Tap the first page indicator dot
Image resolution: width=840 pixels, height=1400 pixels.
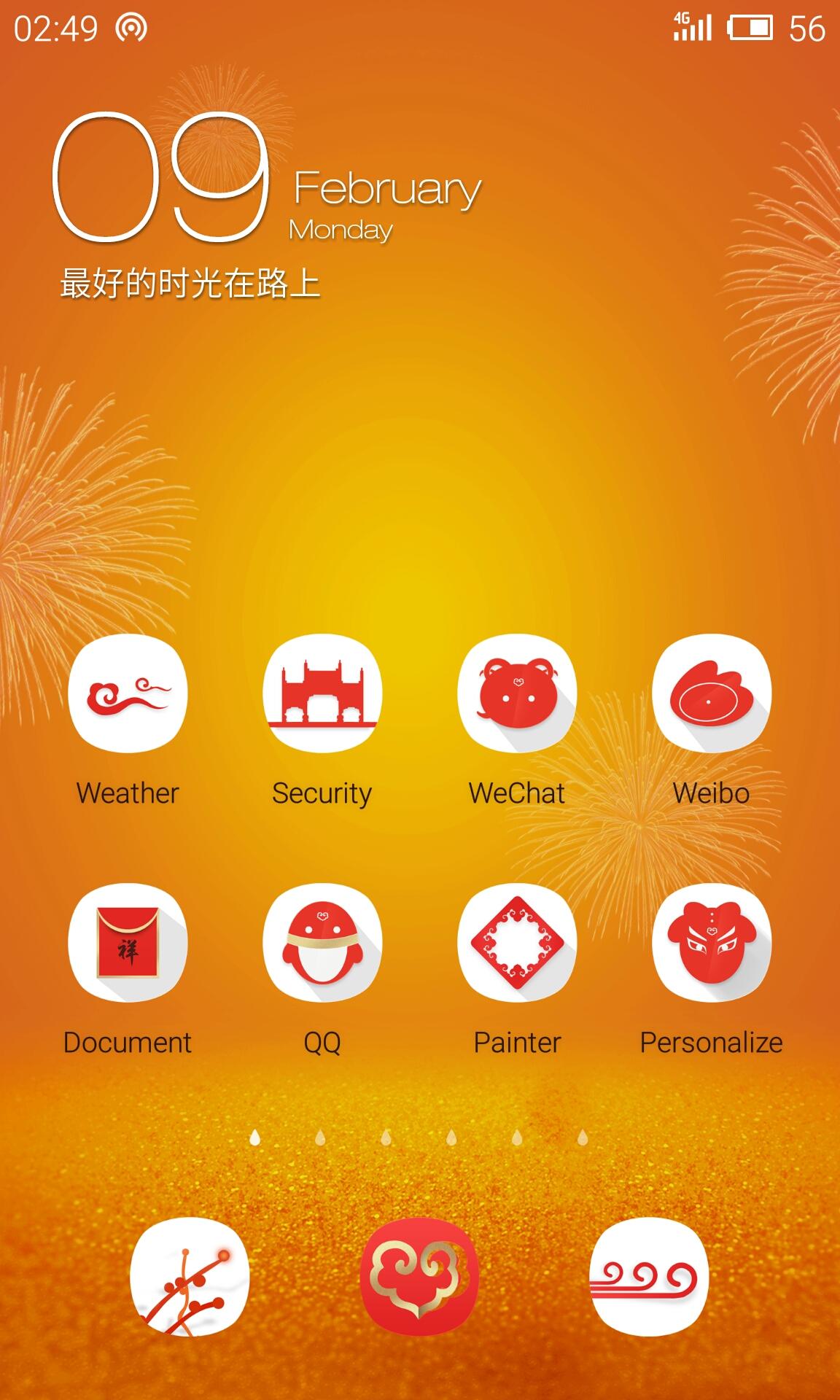click(x=254, y=1137)
